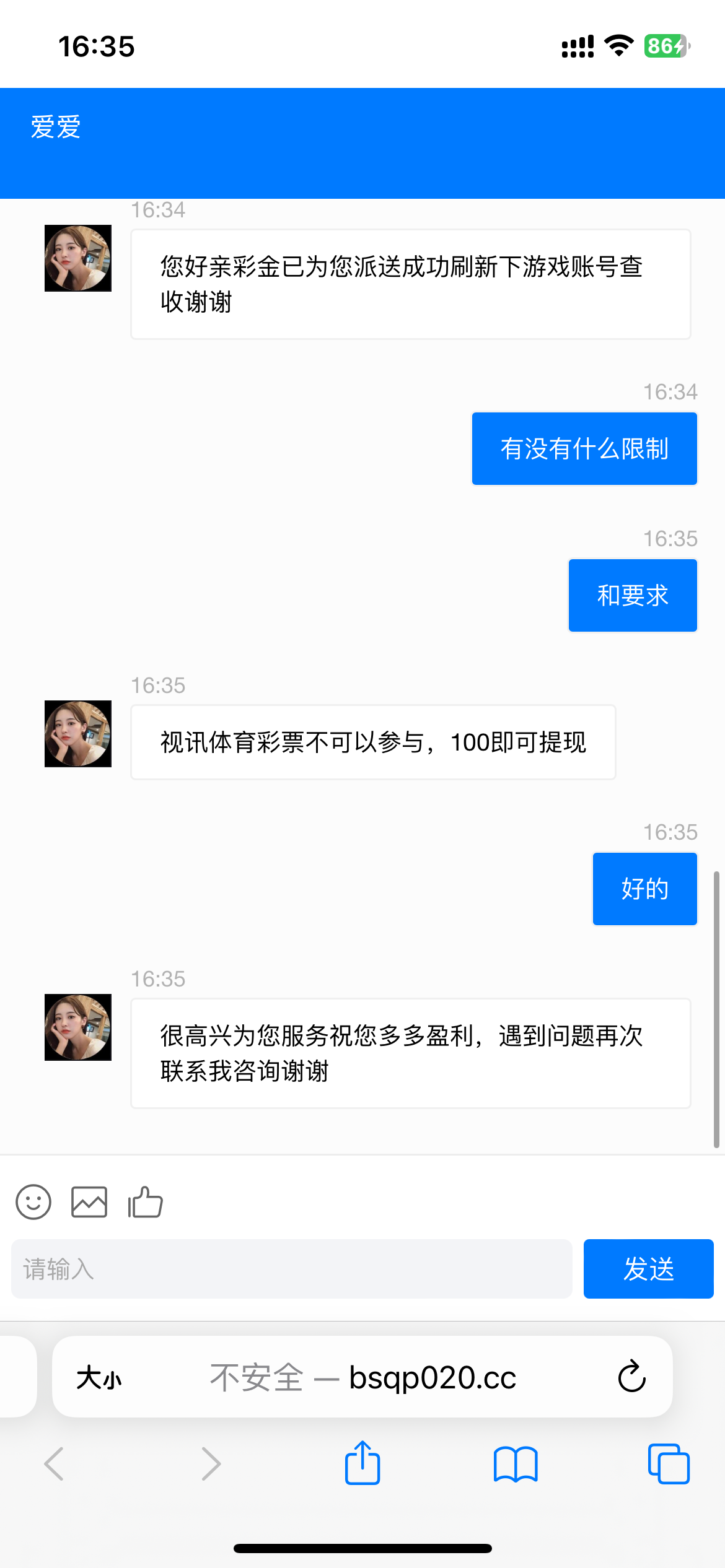725x1568 pixels.
Task: Tap the 发送 send button
Action: 648,1269
